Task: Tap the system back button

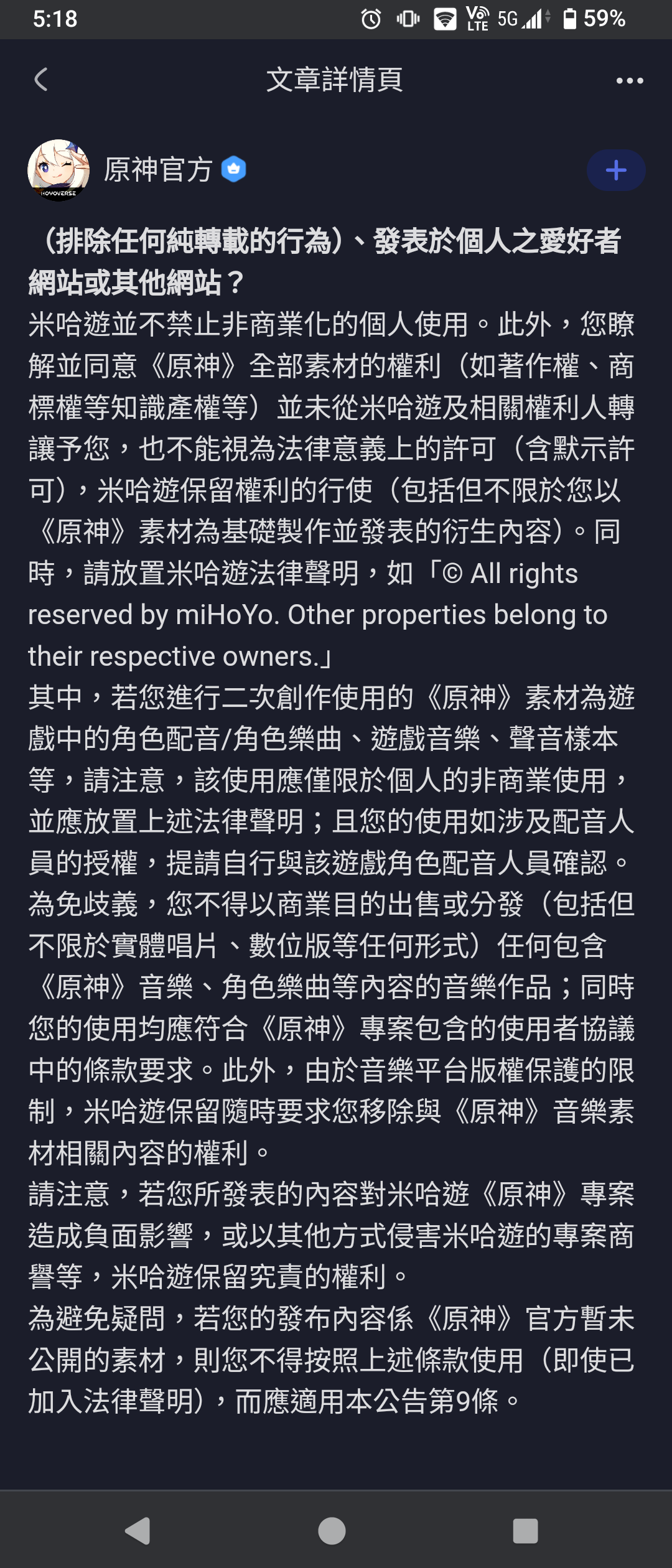Action: click(138, 1531)
